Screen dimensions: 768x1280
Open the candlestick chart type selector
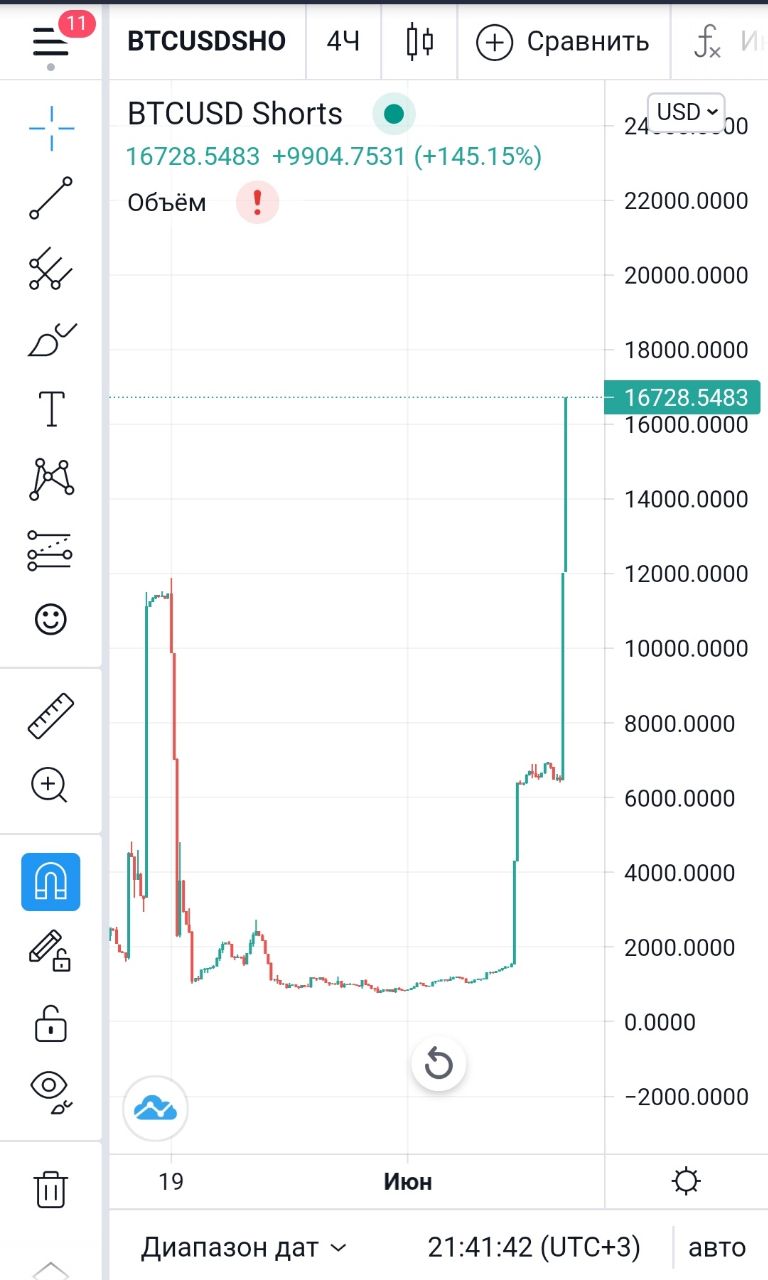pos(420,41)
